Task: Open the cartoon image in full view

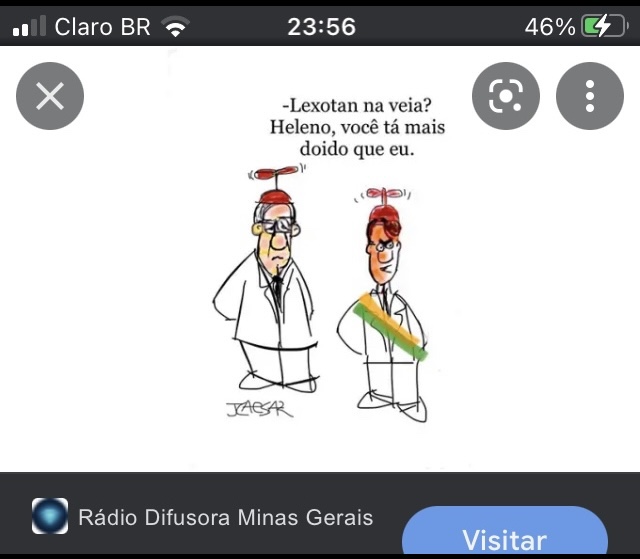Action: tap(320, 270)
